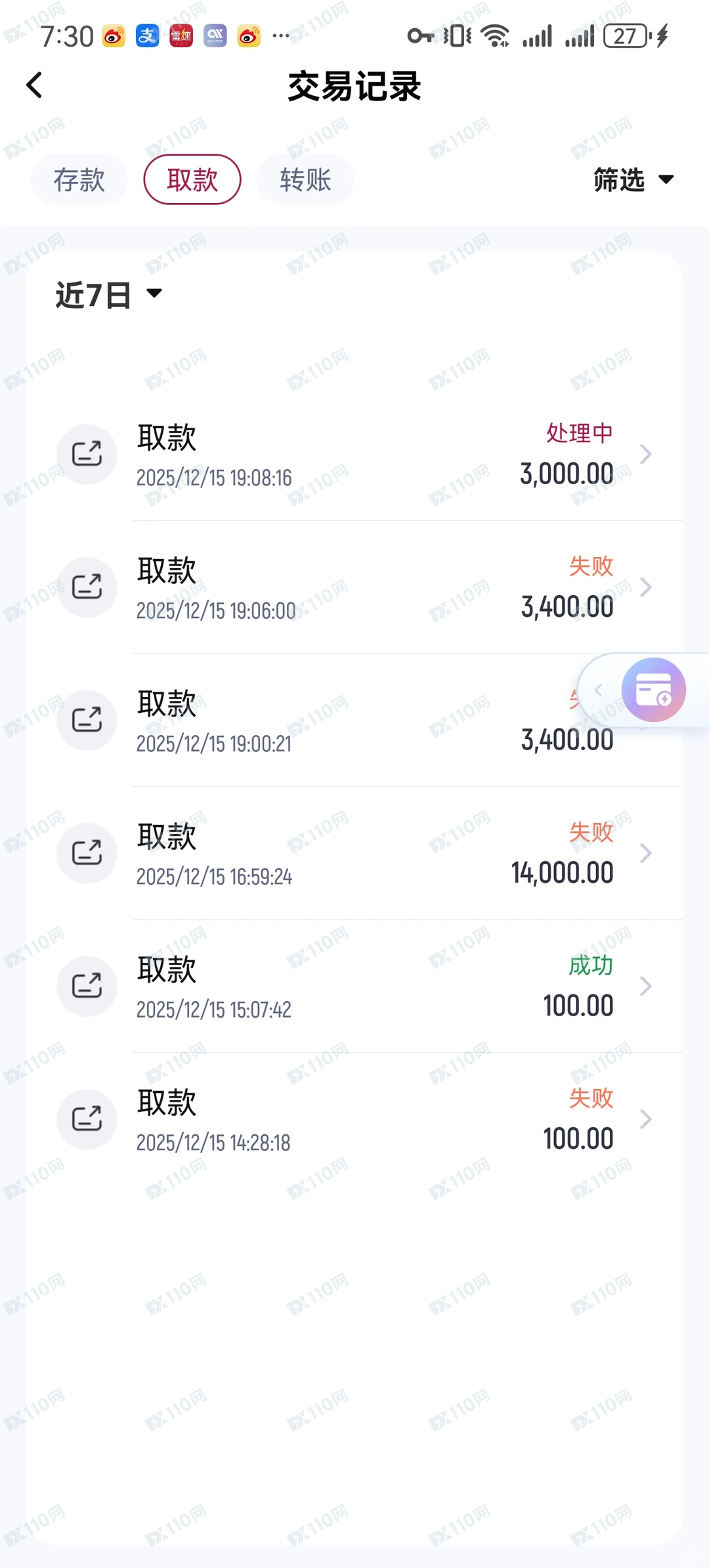
Task: Expand the 近7日 date range picker
Action: [109, 294]
